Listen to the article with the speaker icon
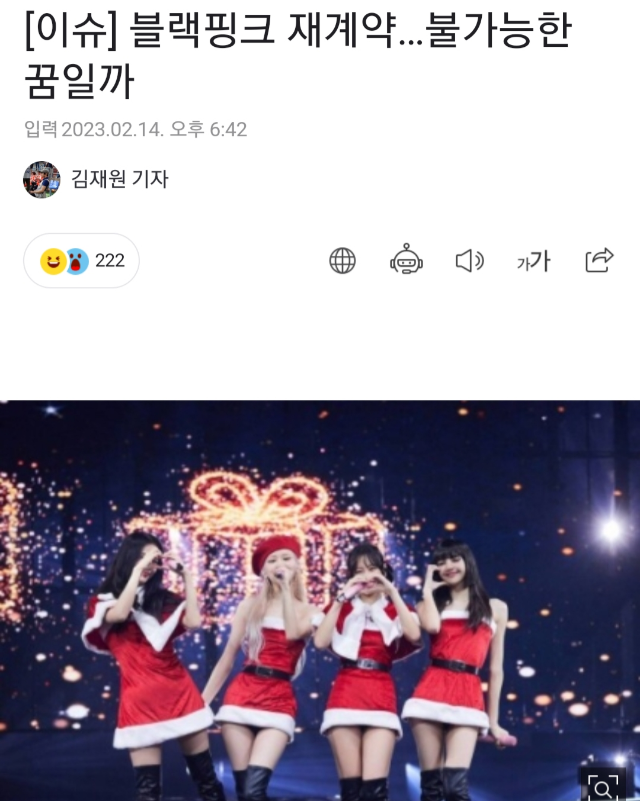This screenshot has height=801, width=640. [x=469, y=261]
